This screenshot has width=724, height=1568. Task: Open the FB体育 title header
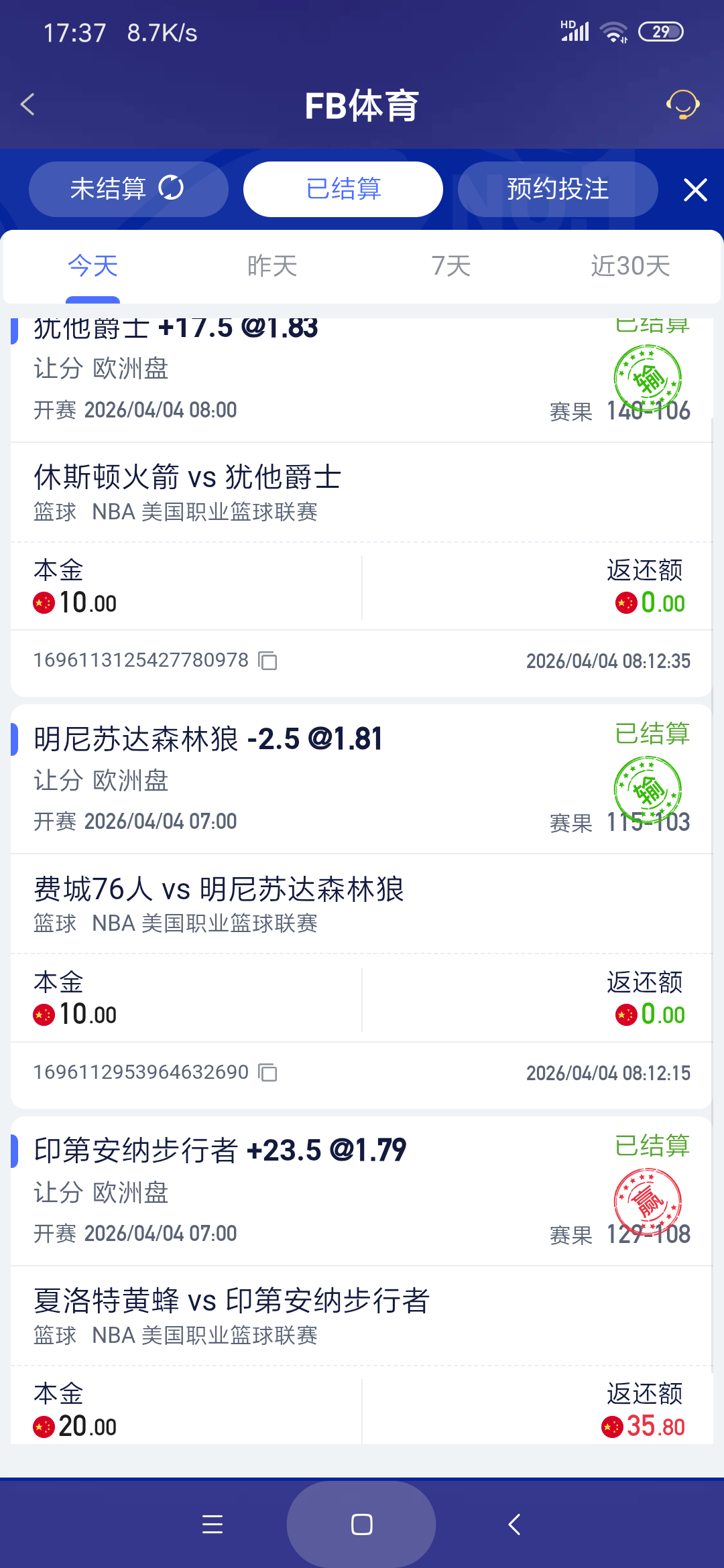coord(362,105)
